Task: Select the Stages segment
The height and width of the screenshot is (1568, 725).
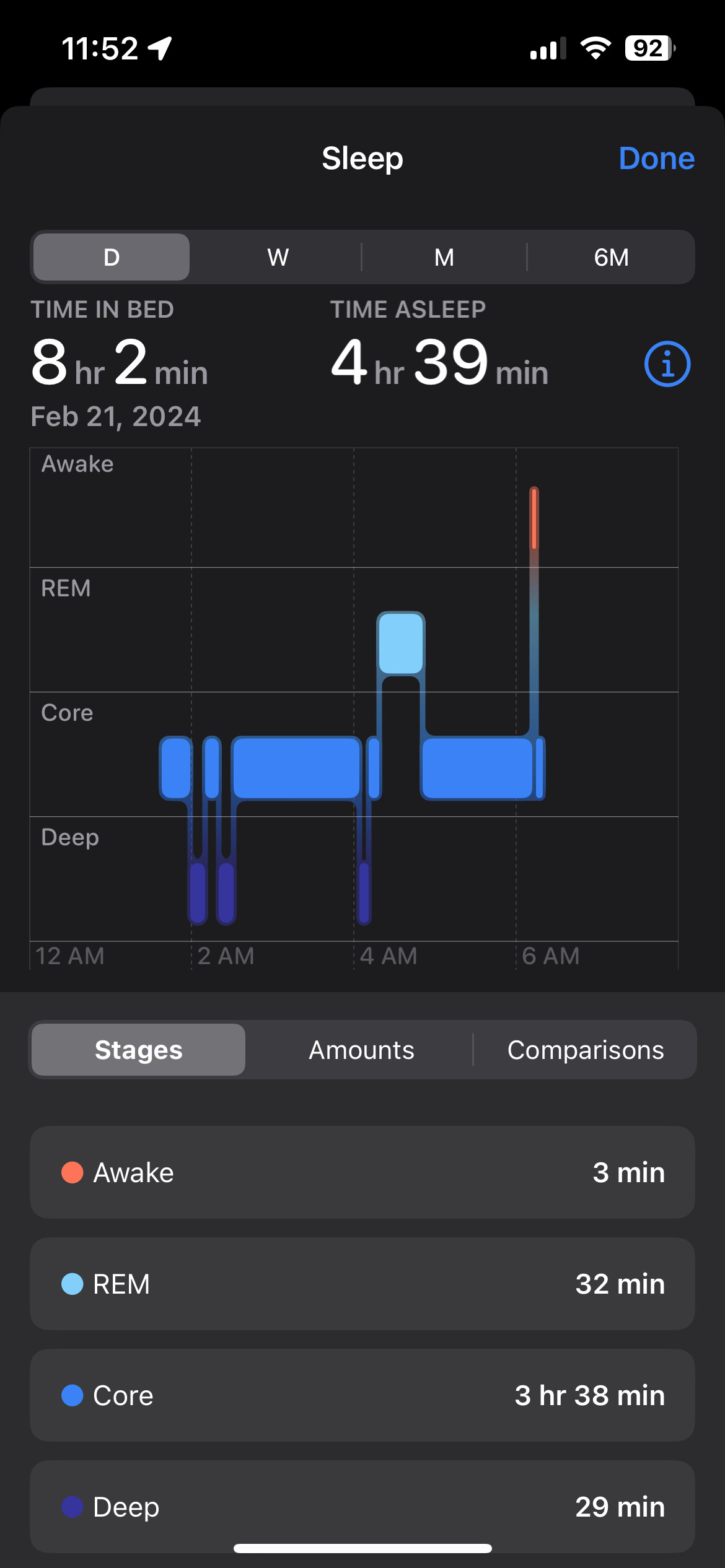Action: click(x=139, y=1050)
